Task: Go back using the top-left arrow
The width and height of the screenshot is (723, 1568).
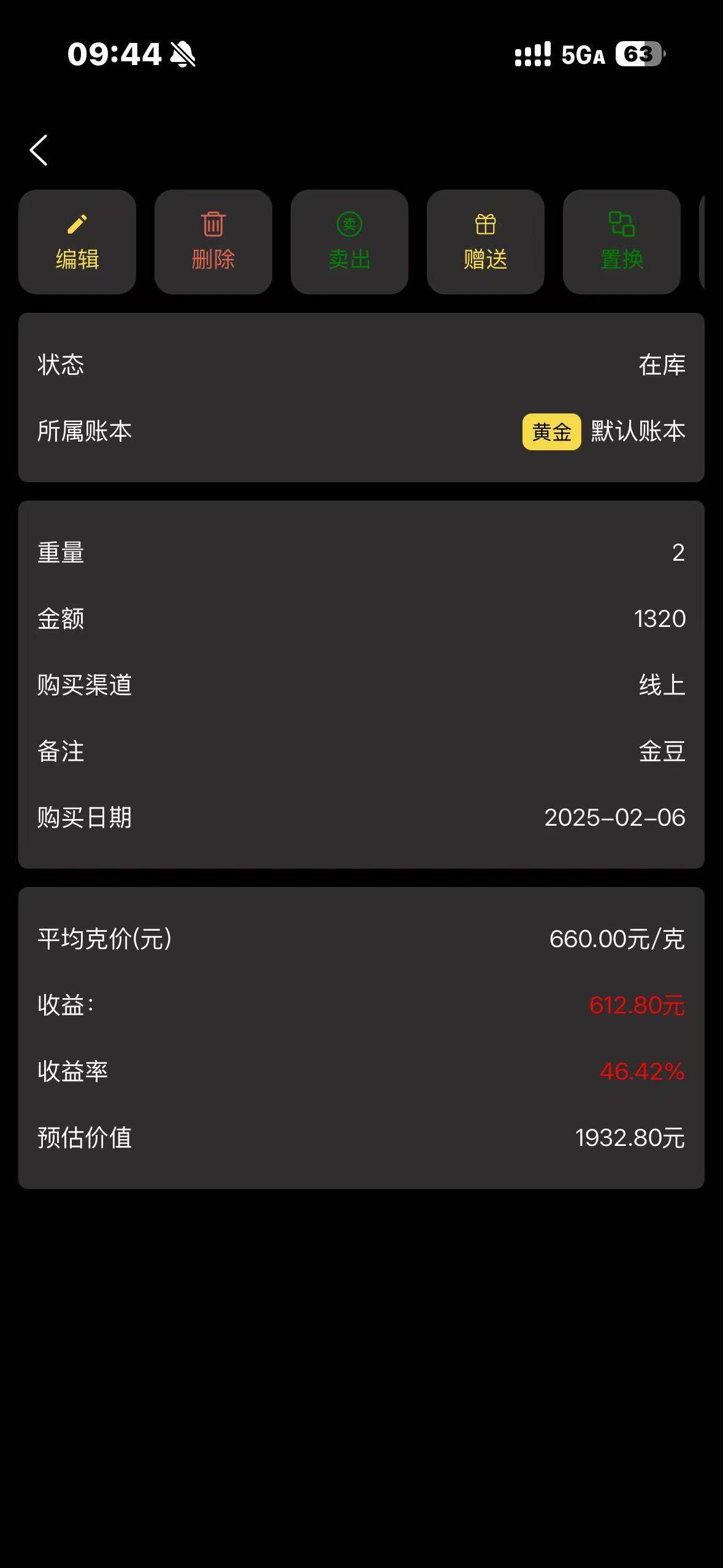Action: tap(39, 150)
